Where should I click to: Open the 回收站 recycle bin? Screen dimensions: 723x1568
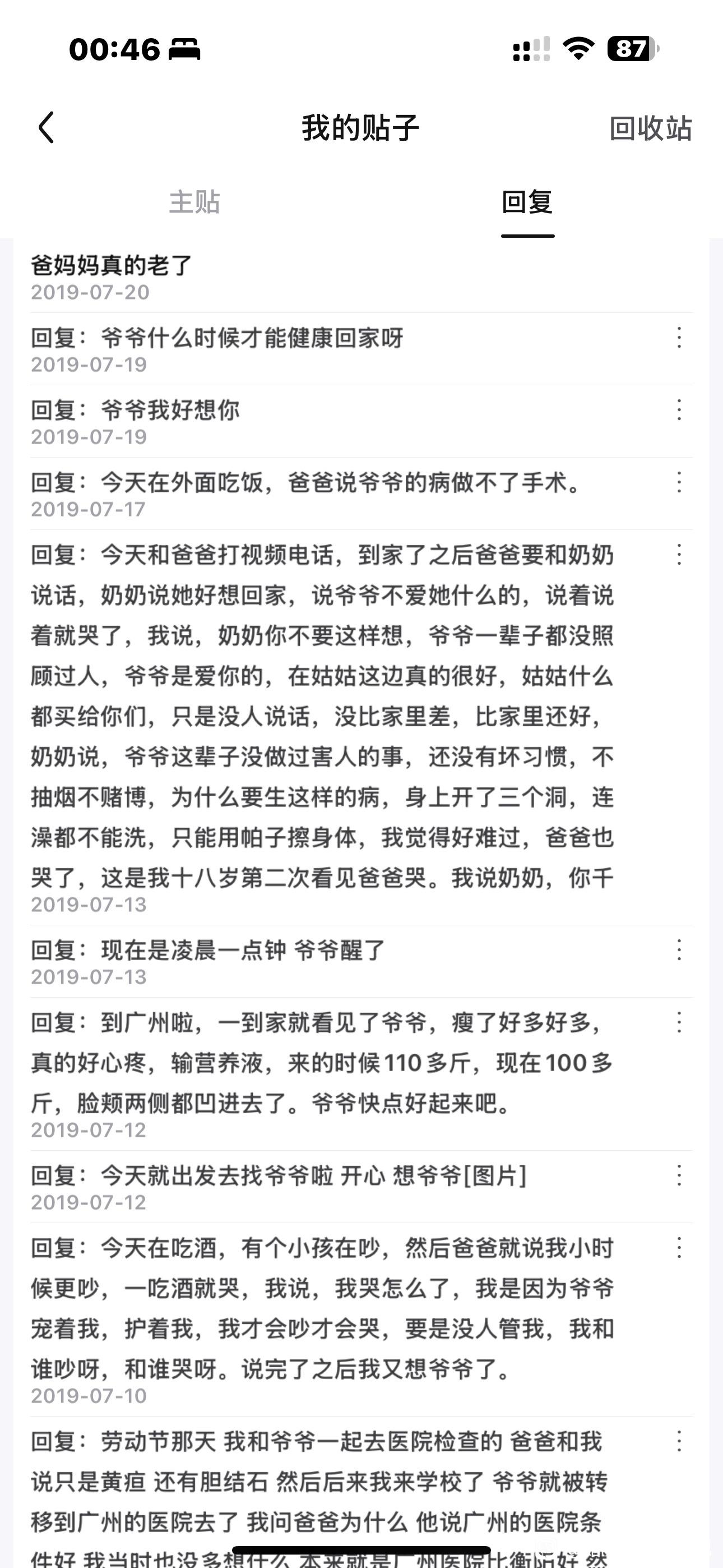tap(650, 128)
